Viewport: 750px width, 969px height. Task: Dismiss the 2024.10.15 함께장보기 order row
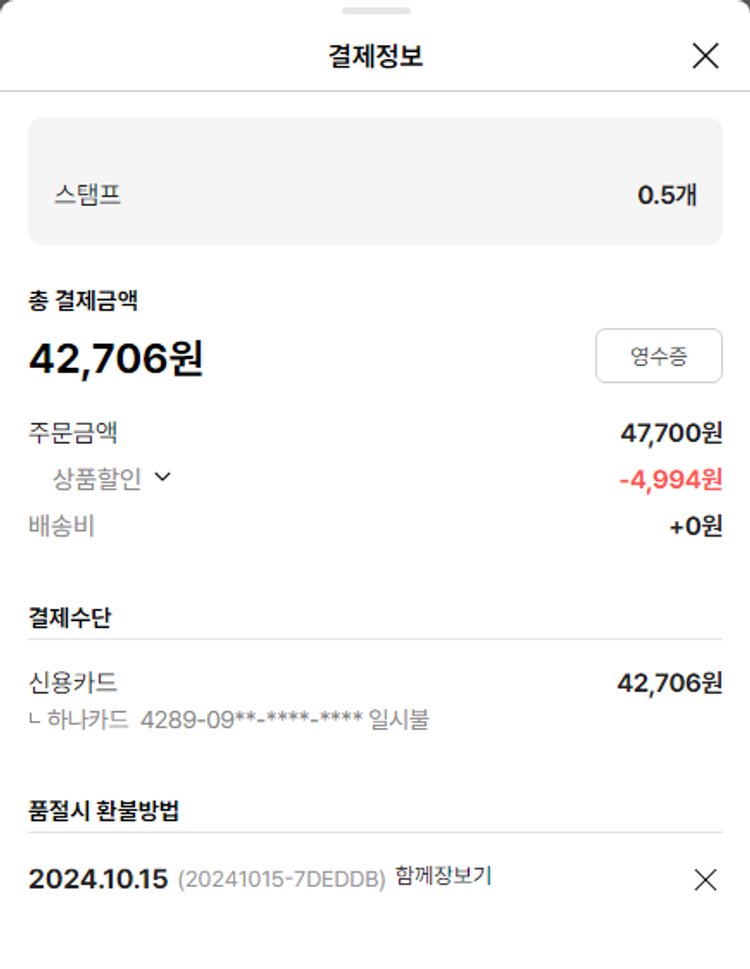[x=705, y=879]
